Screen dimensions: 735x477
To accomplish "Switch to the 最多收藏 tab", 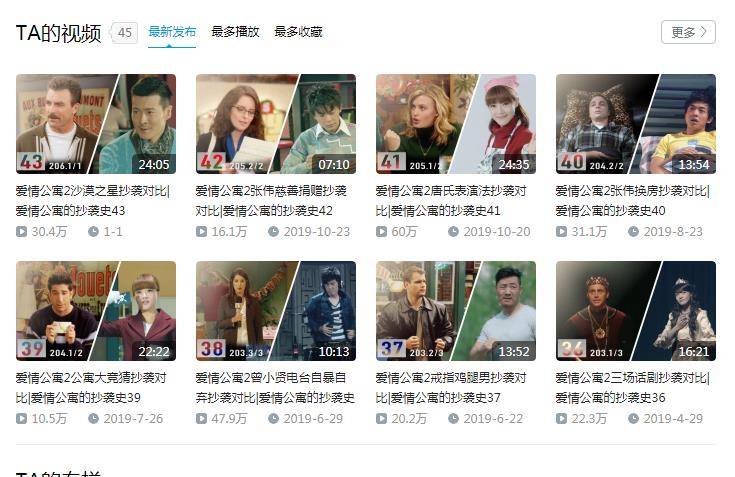I will (298, 32).
